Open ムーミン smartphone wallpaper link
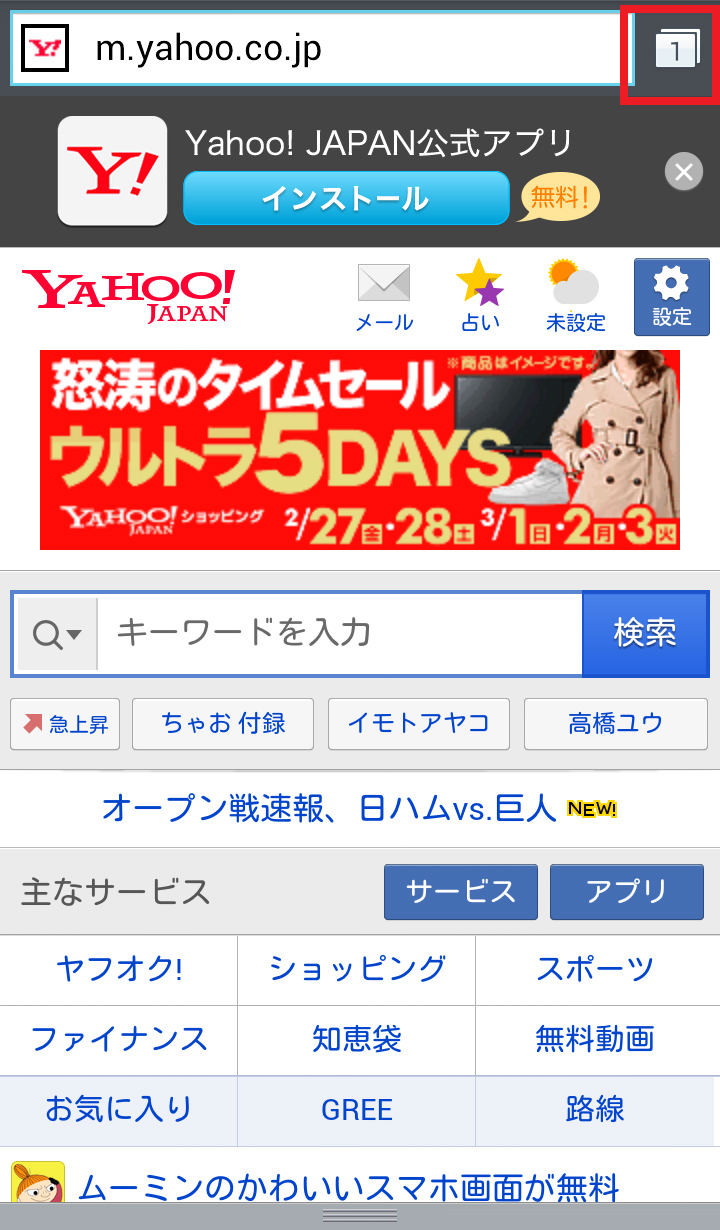720x1230 pixels. click(x=348, y=1189)
